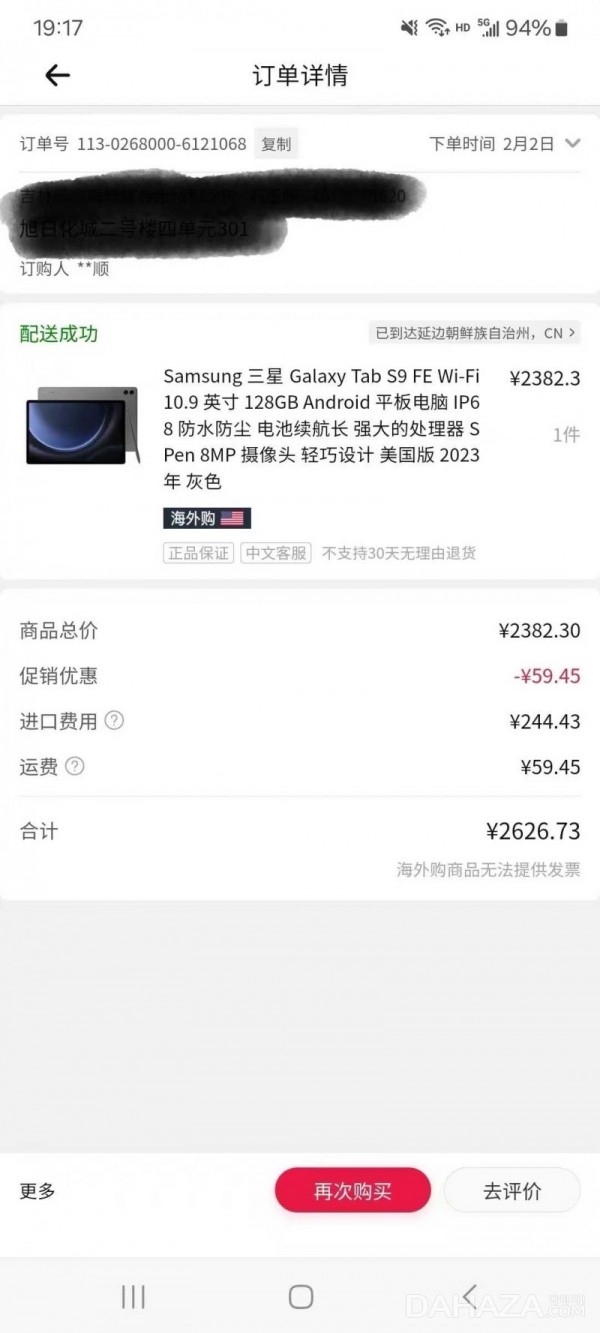600x1333 pixels.
Task: Go back from order details
Action: (57, 76)
